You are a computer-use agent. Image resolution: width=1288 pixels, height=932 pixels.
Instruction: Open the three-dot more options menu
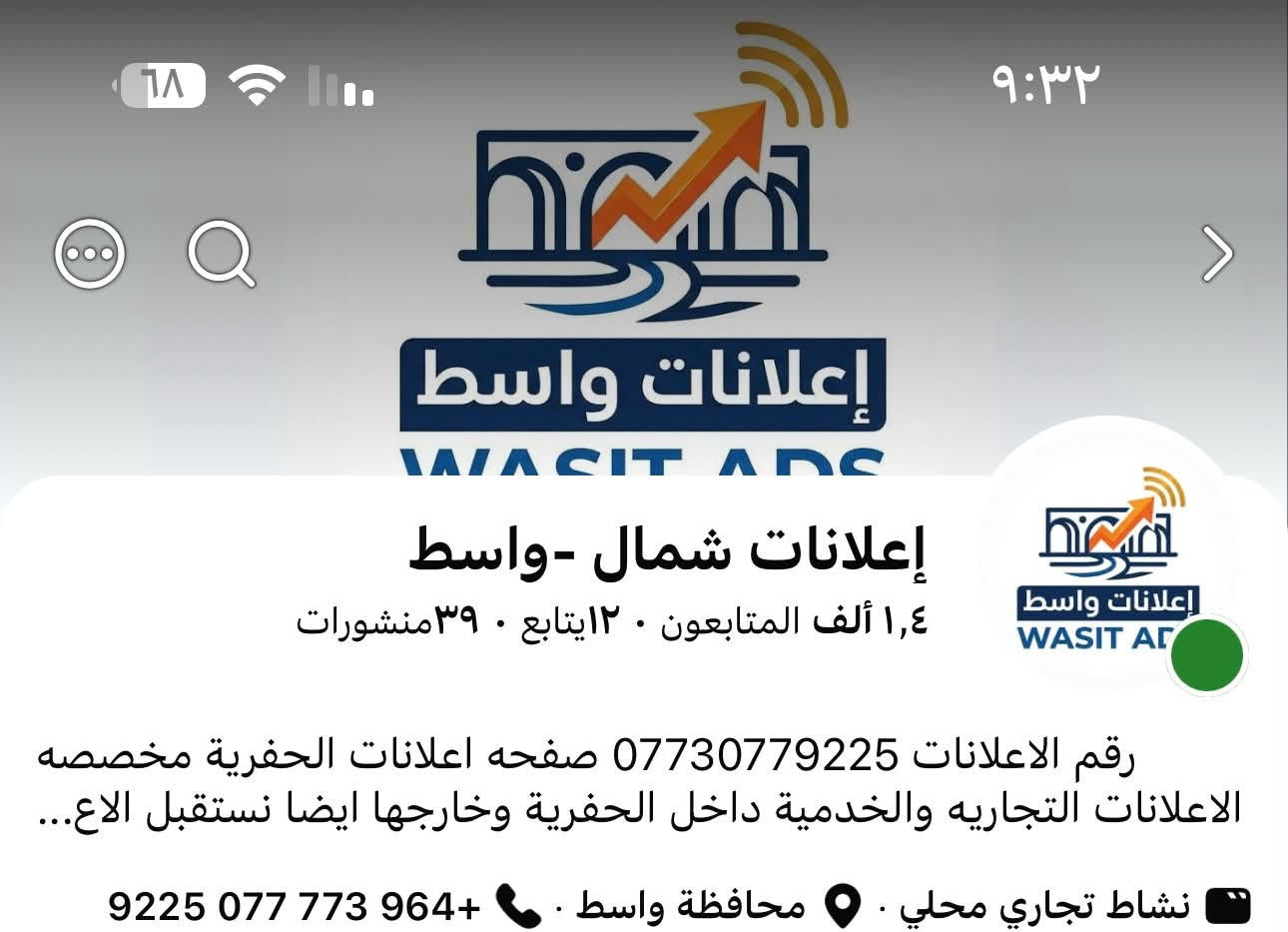tap(90, 254)
